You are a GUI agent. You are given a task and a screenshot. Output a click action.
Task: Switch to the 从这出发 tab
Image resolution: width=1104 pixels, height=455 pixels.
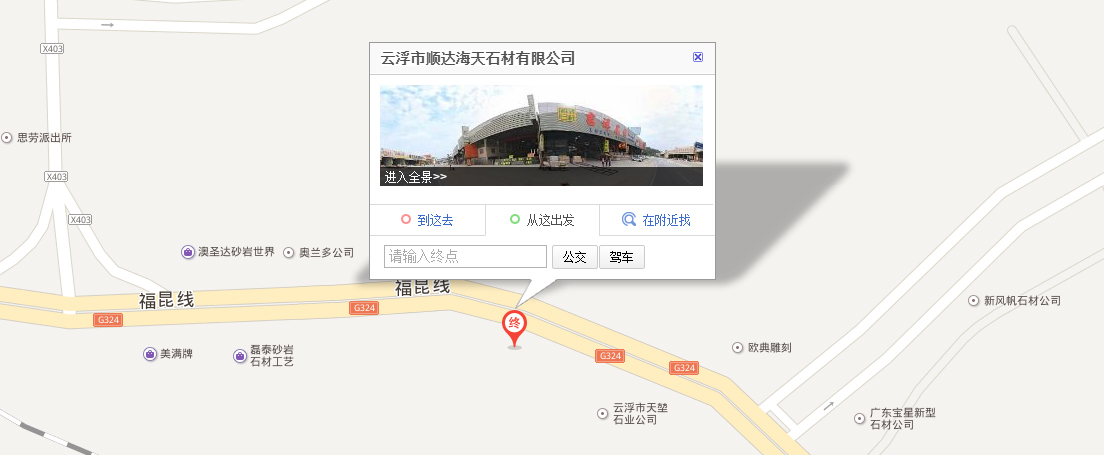(542, 220)
